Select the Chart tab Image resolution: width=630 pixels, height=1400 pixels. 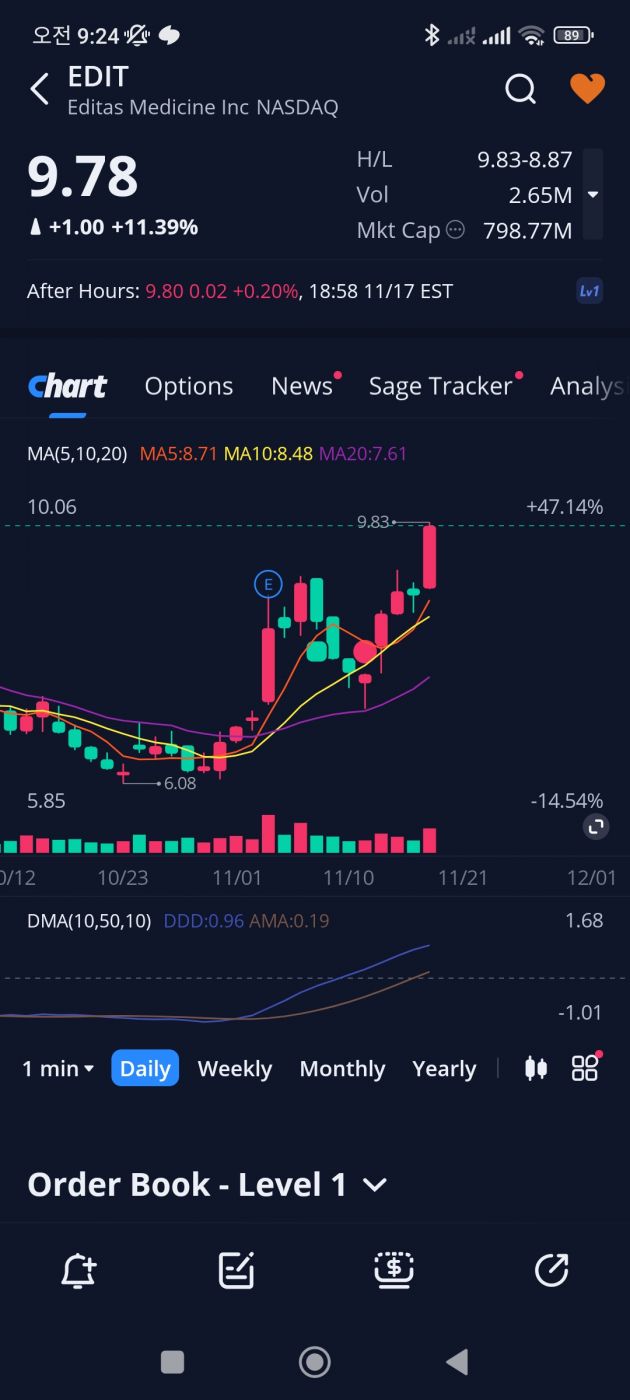point(67,386)
